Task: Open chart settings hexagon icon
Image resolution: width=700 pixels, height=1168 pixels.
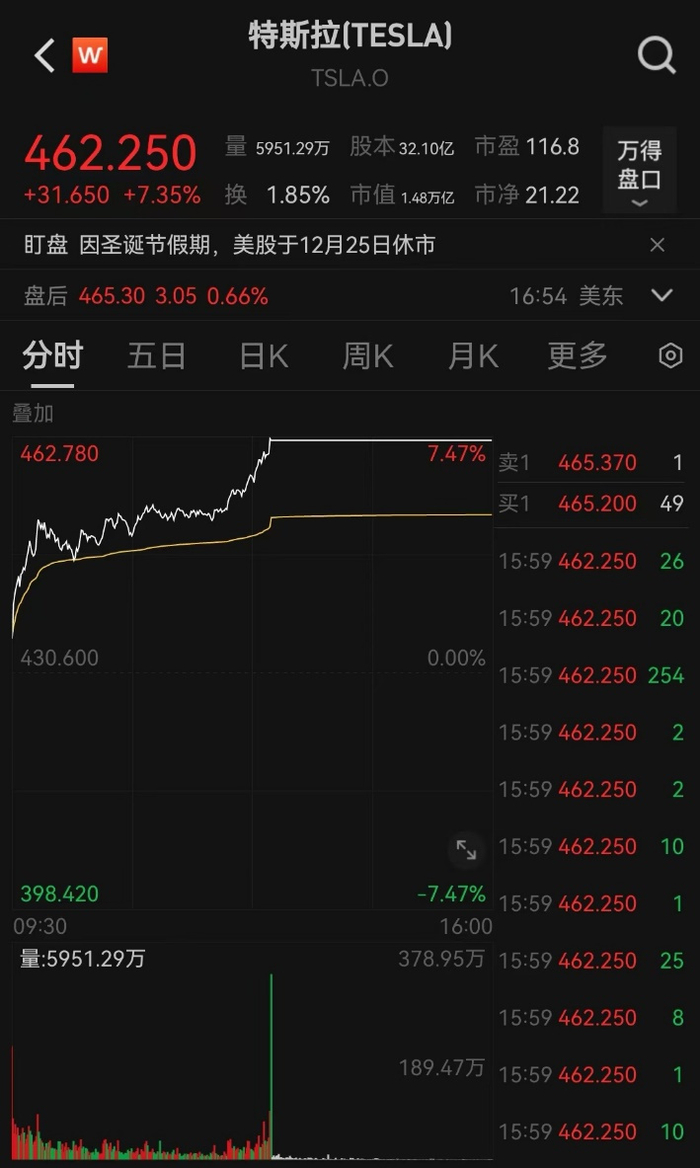Action: [x=670, y=355]
